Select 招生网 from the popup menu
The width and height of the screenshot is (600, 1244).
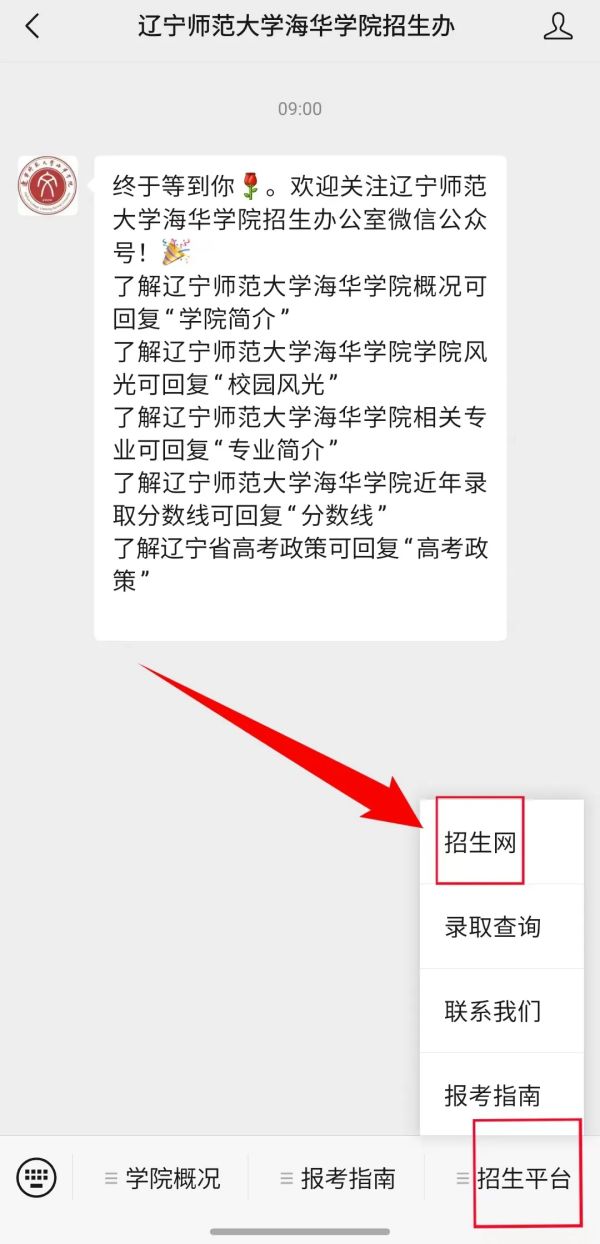pyautogui.click(x=480, y=842)
